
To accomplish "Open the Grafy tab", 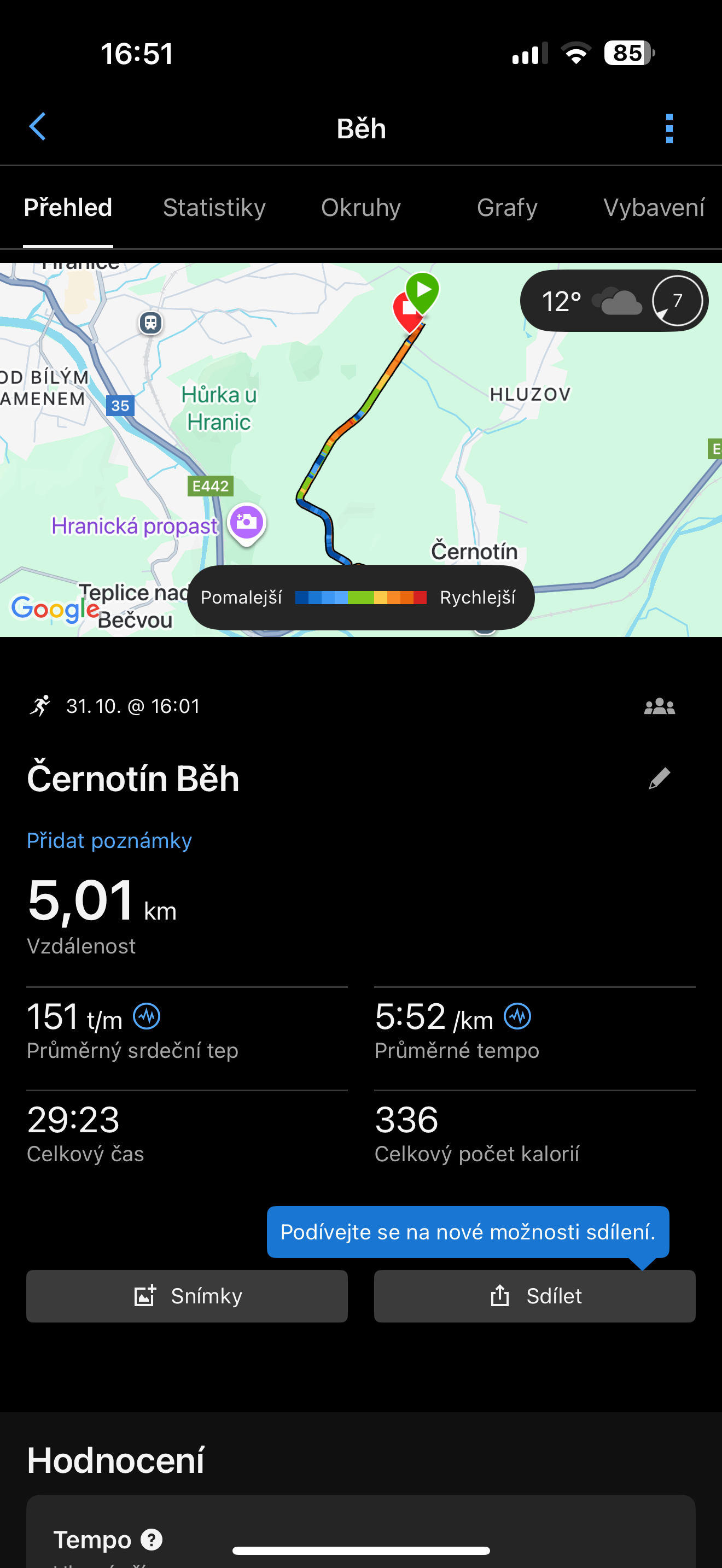I will point(506,208).
